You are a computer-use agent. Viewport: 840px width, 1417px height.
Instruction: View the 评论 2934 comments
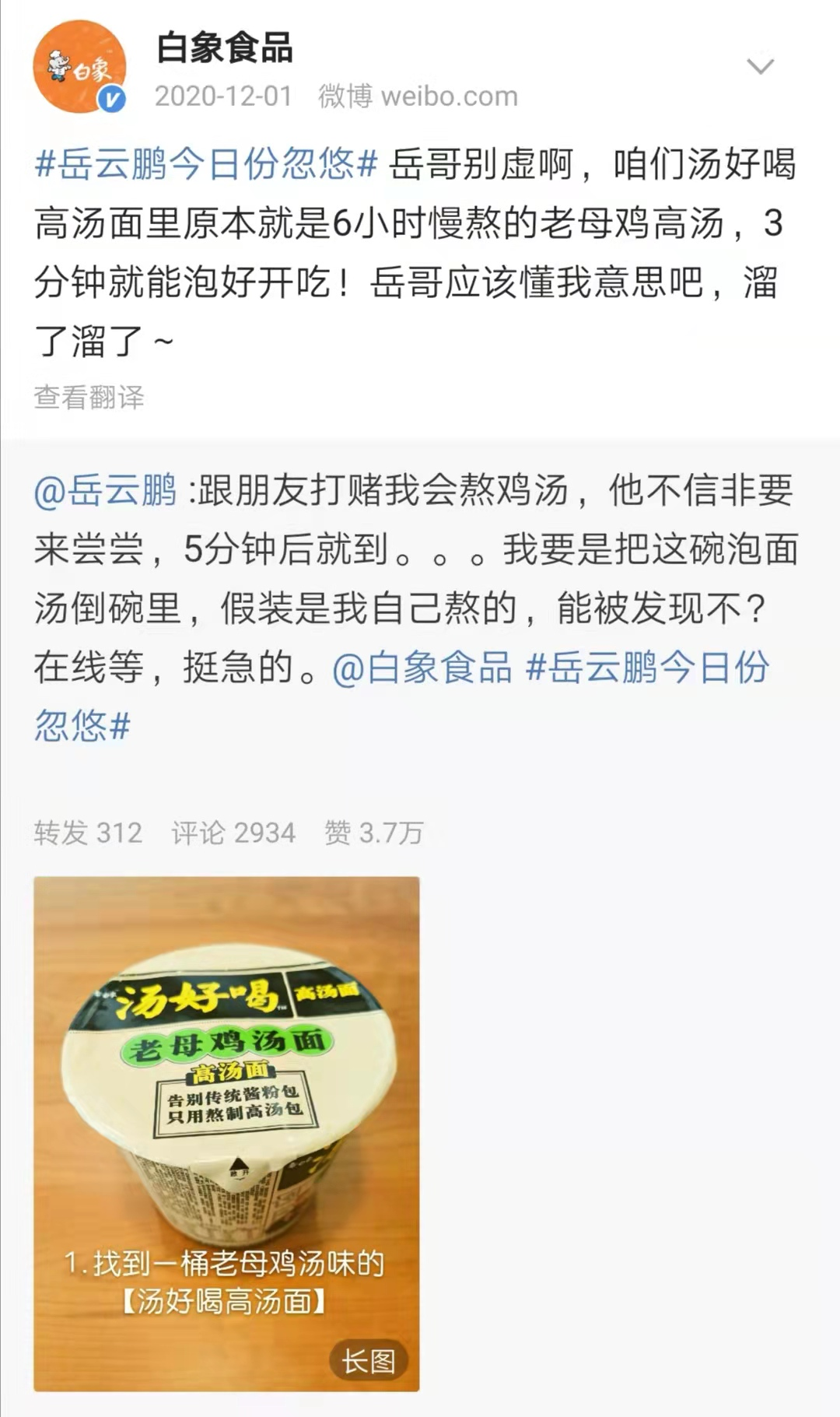(233, 833)
